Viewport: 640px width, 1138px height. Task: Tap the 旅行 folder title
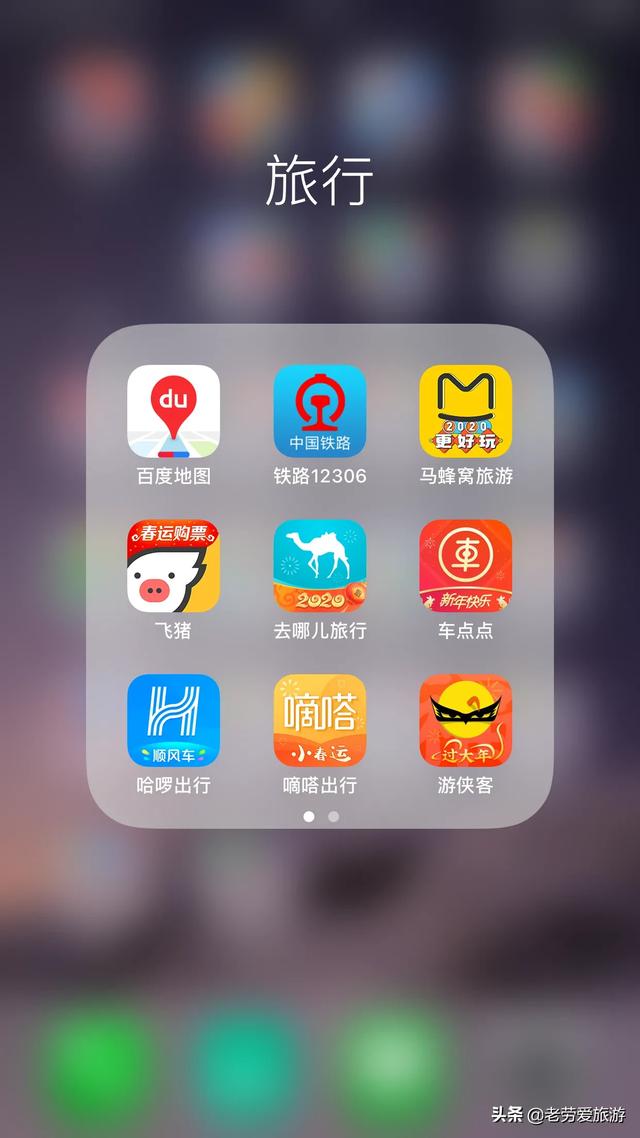point(320,181)
